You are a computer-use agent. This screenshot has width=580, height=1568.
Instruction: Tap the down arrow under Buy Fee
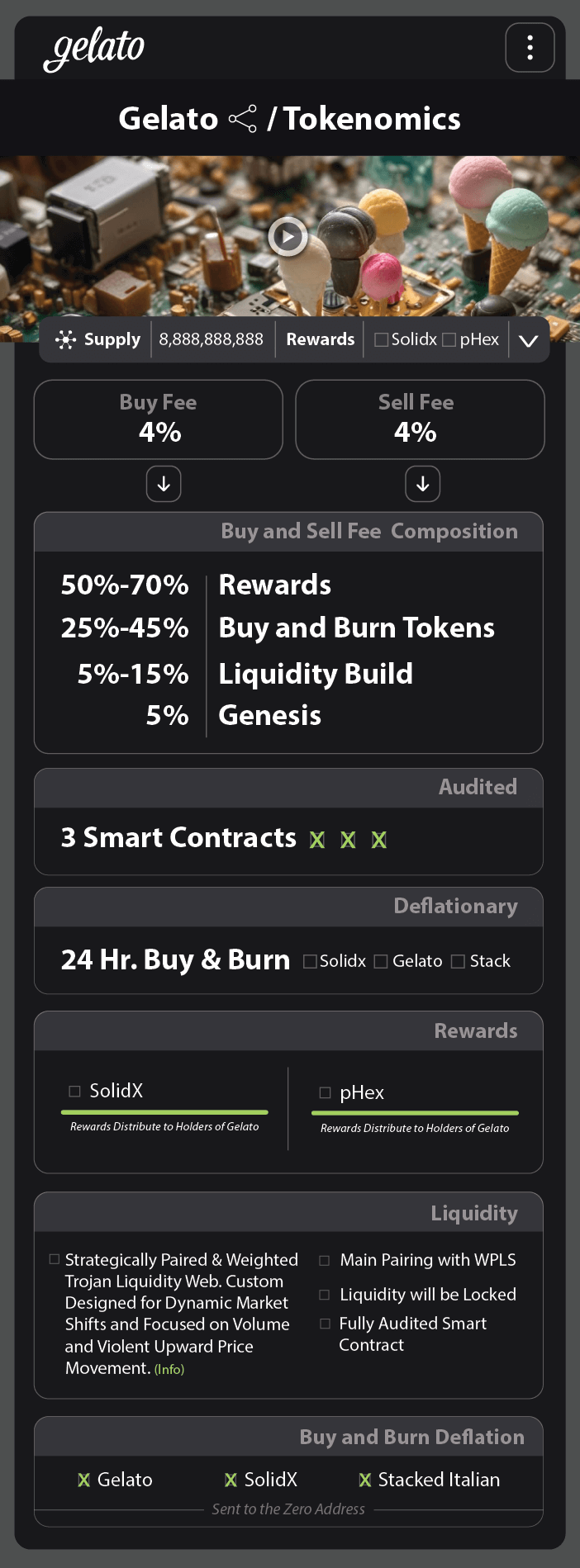point(164,484)
